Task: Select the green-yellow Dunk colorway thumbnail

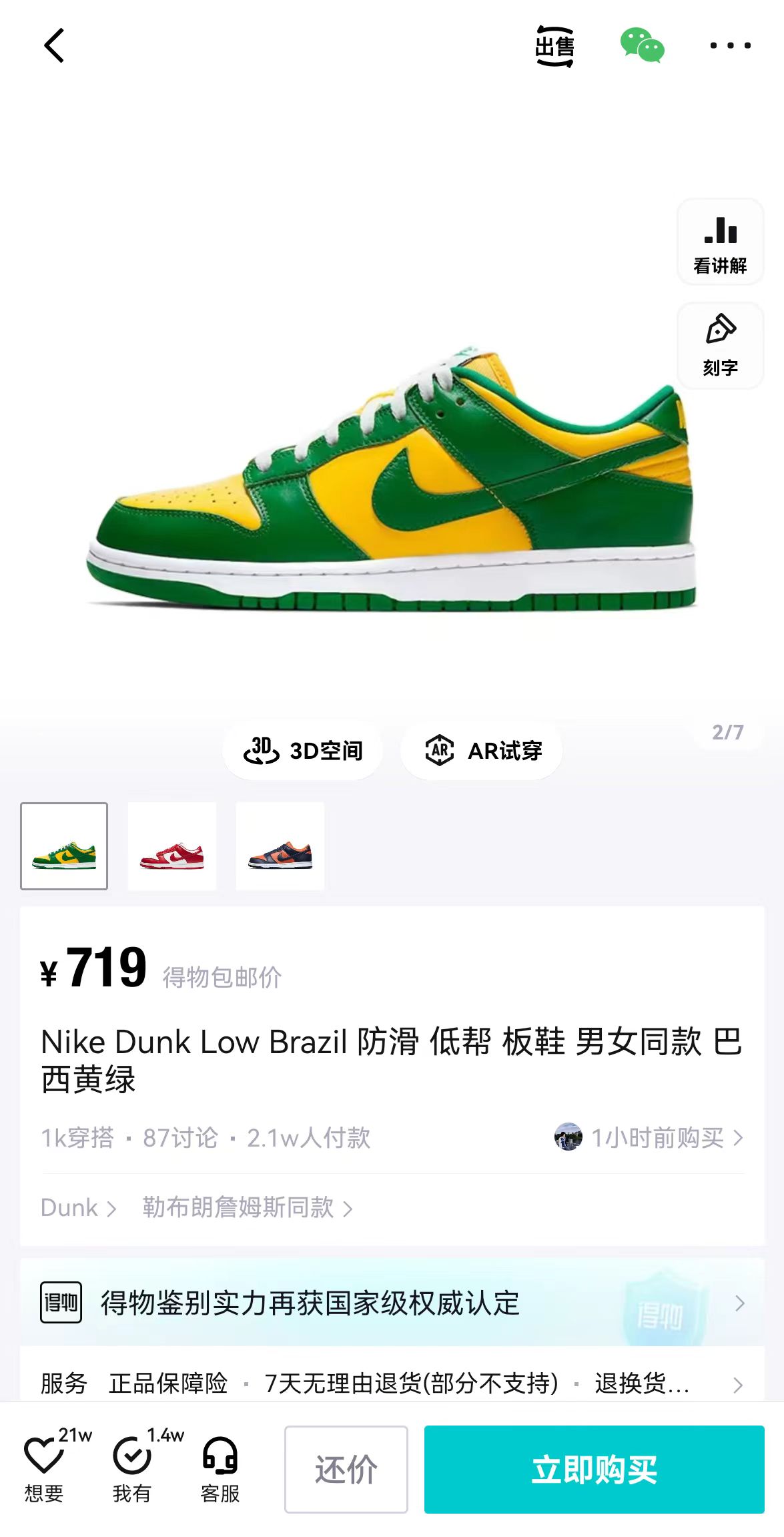Action: (64, 846)
